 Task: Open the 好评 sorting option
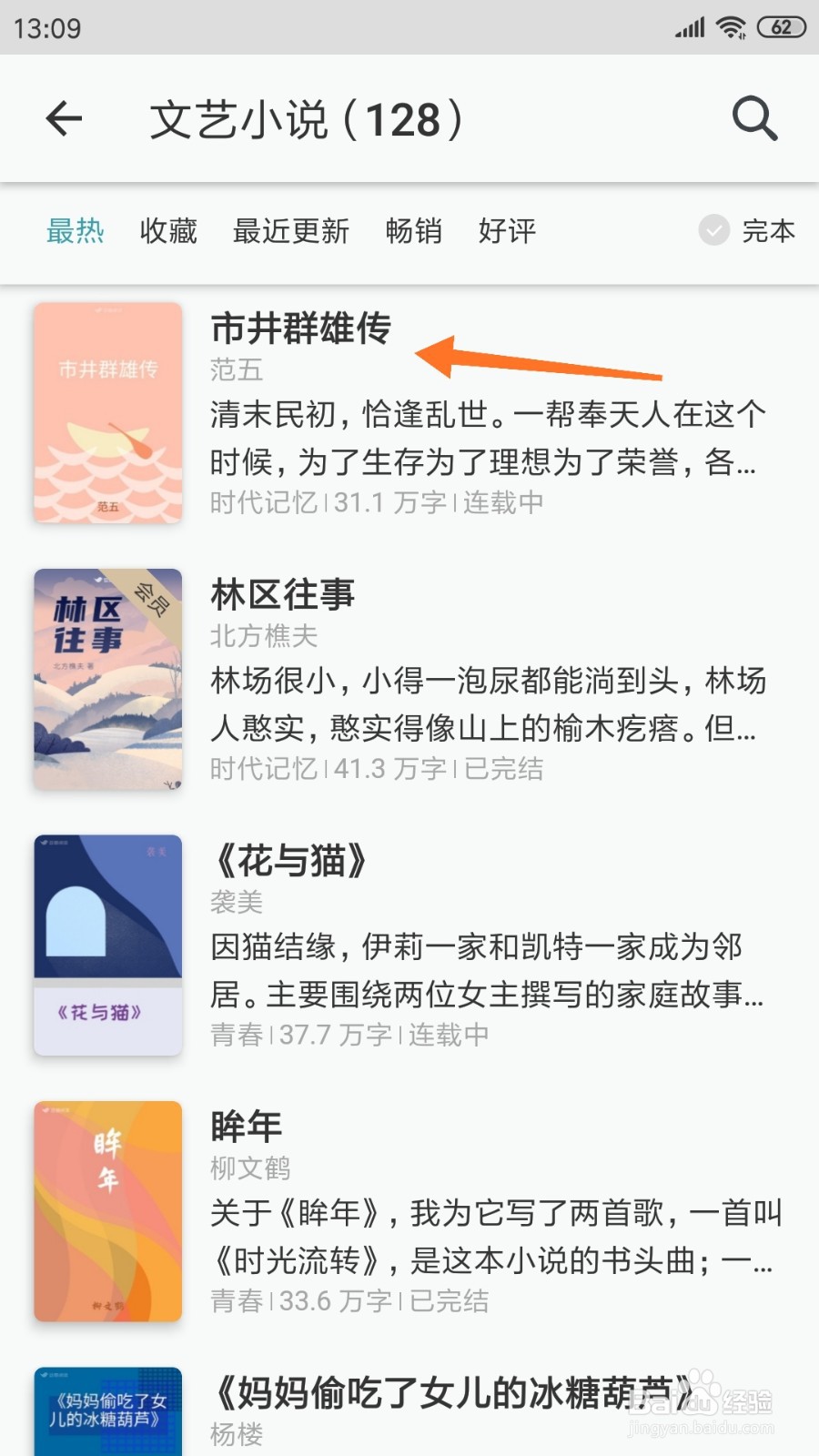click(506, 232)
